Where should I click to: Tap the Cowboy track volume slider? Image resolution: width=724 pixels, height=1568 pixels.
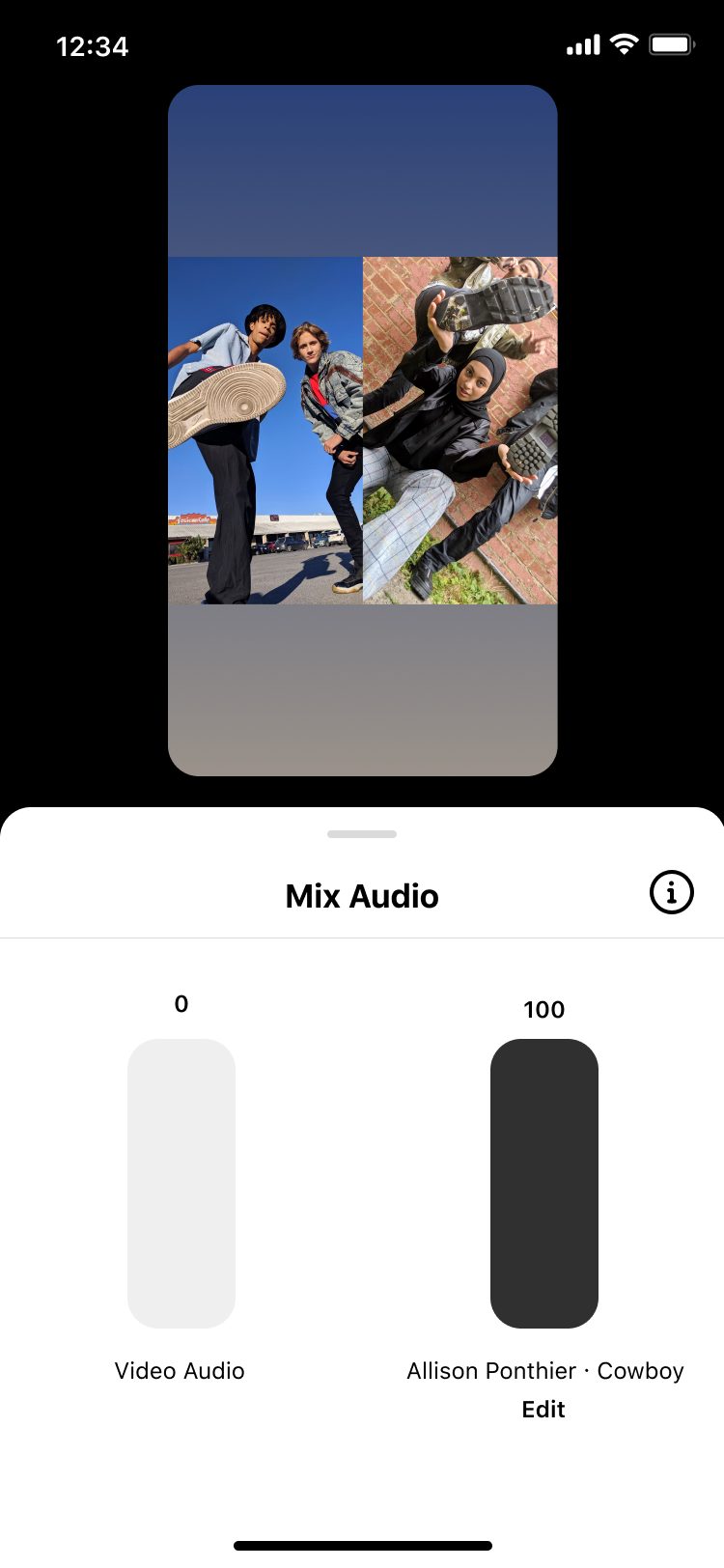pos(544,1183)
